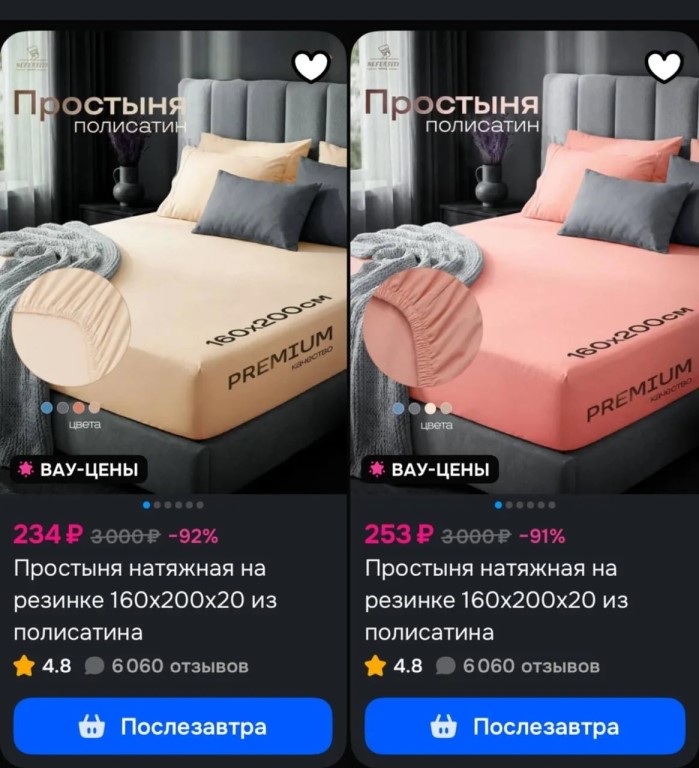Tap Послезавтра cart button under the 234 ₽ sheet
The height and width of the screenshot is (768, 699).
coord(173,727)
